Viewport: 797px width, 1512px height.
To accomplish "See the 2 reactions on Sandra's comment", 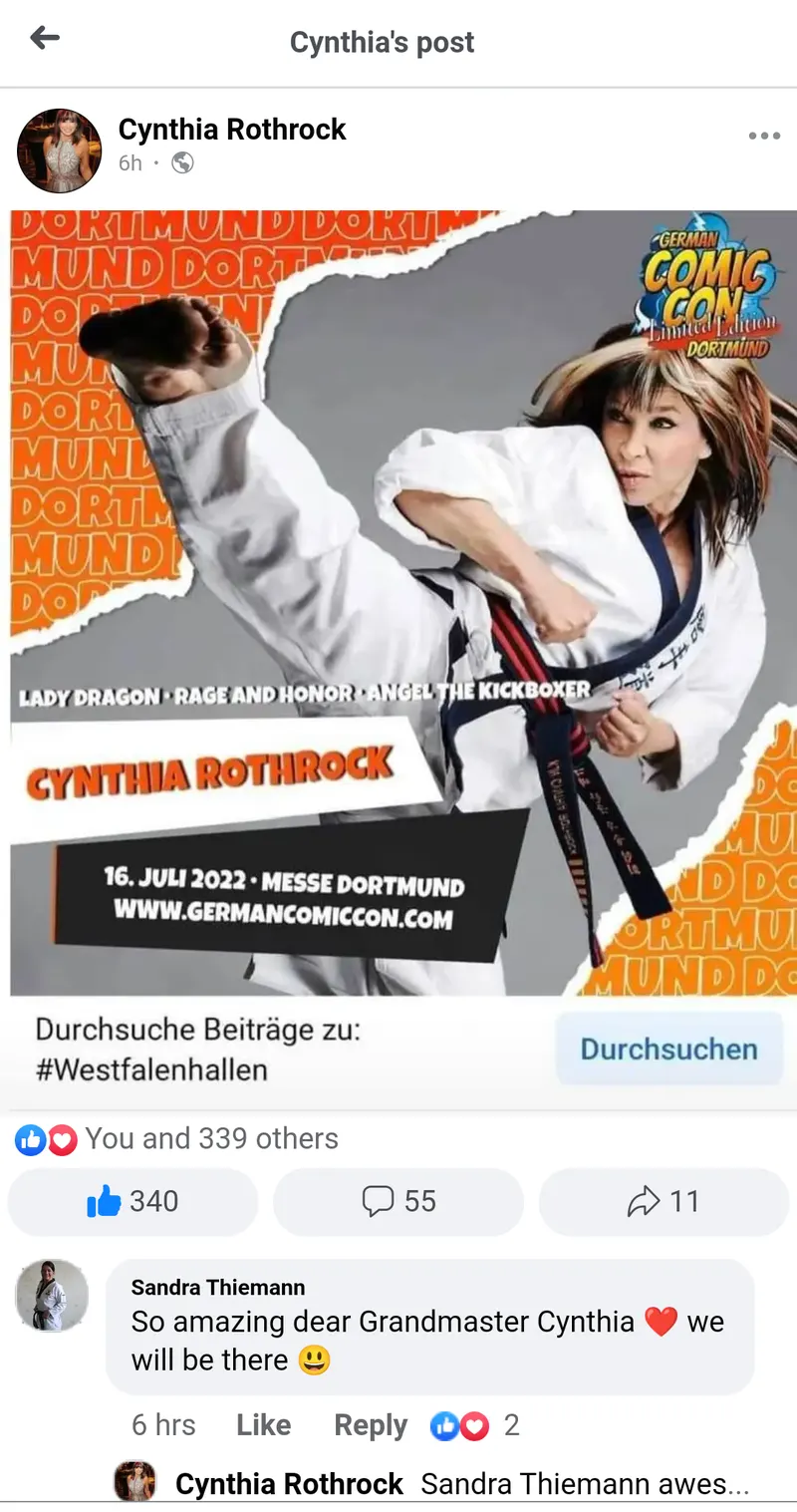I will tap(475, 1426).
